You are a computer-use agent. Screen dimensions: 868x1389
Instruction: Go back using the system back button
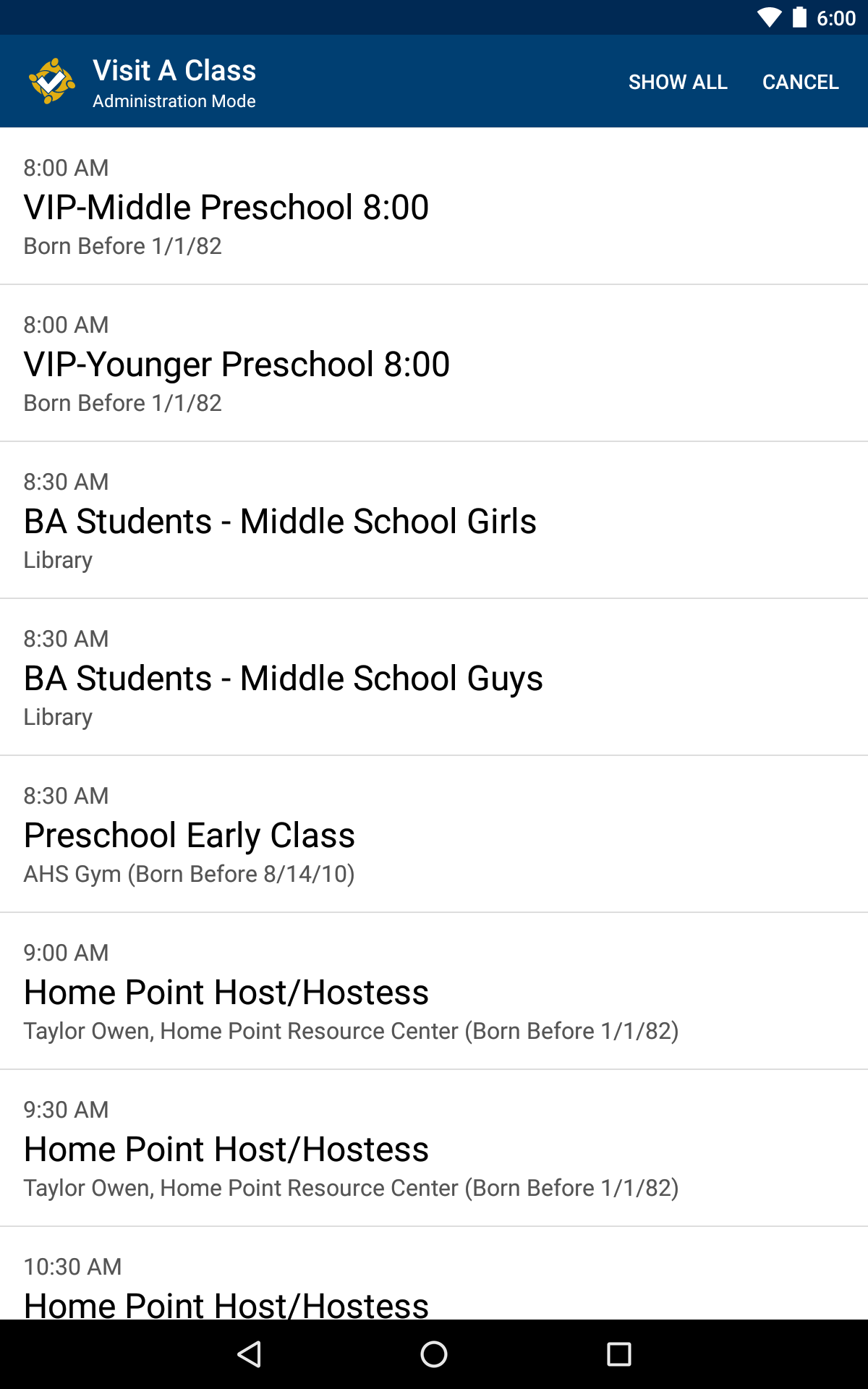point(250,1354)
